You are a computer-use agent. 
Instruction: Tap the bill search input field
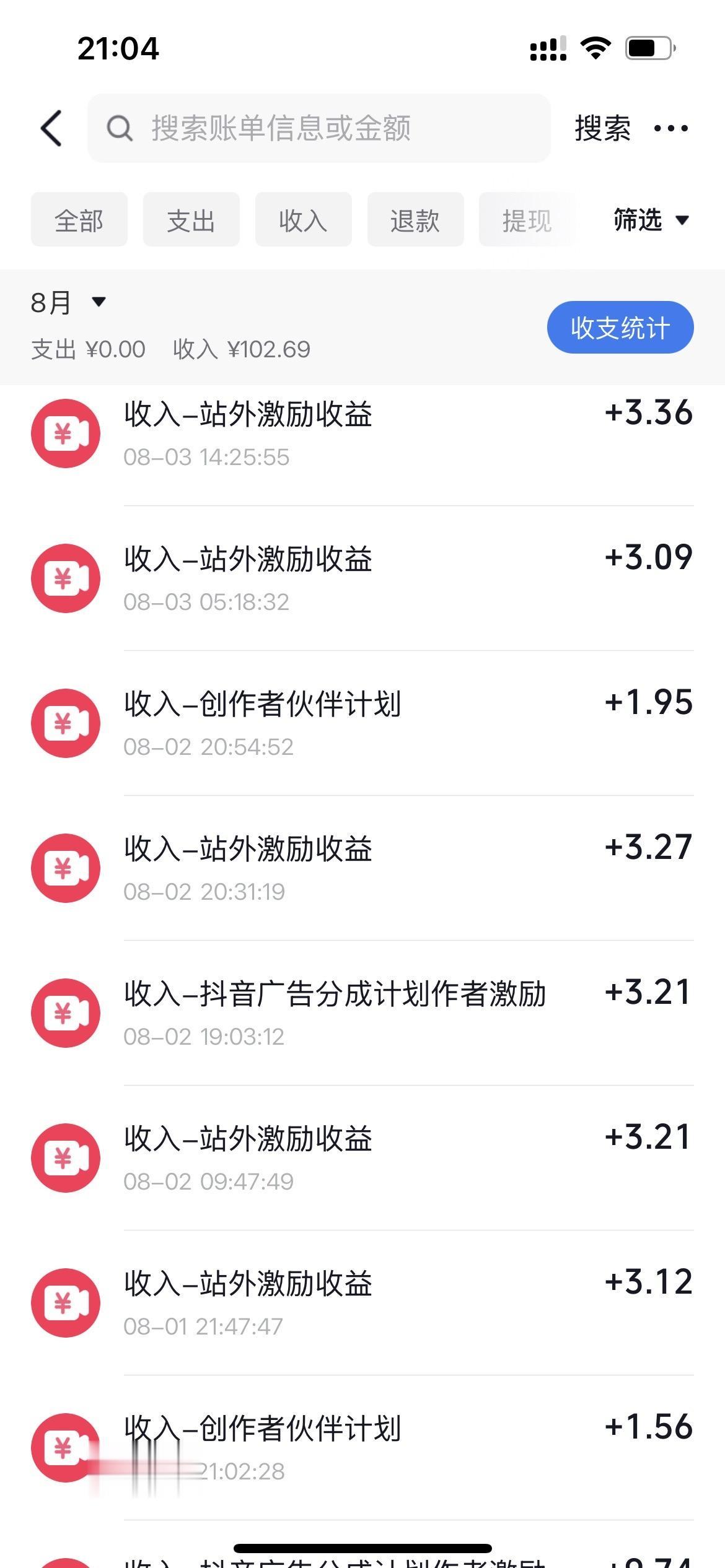point(319,128)
